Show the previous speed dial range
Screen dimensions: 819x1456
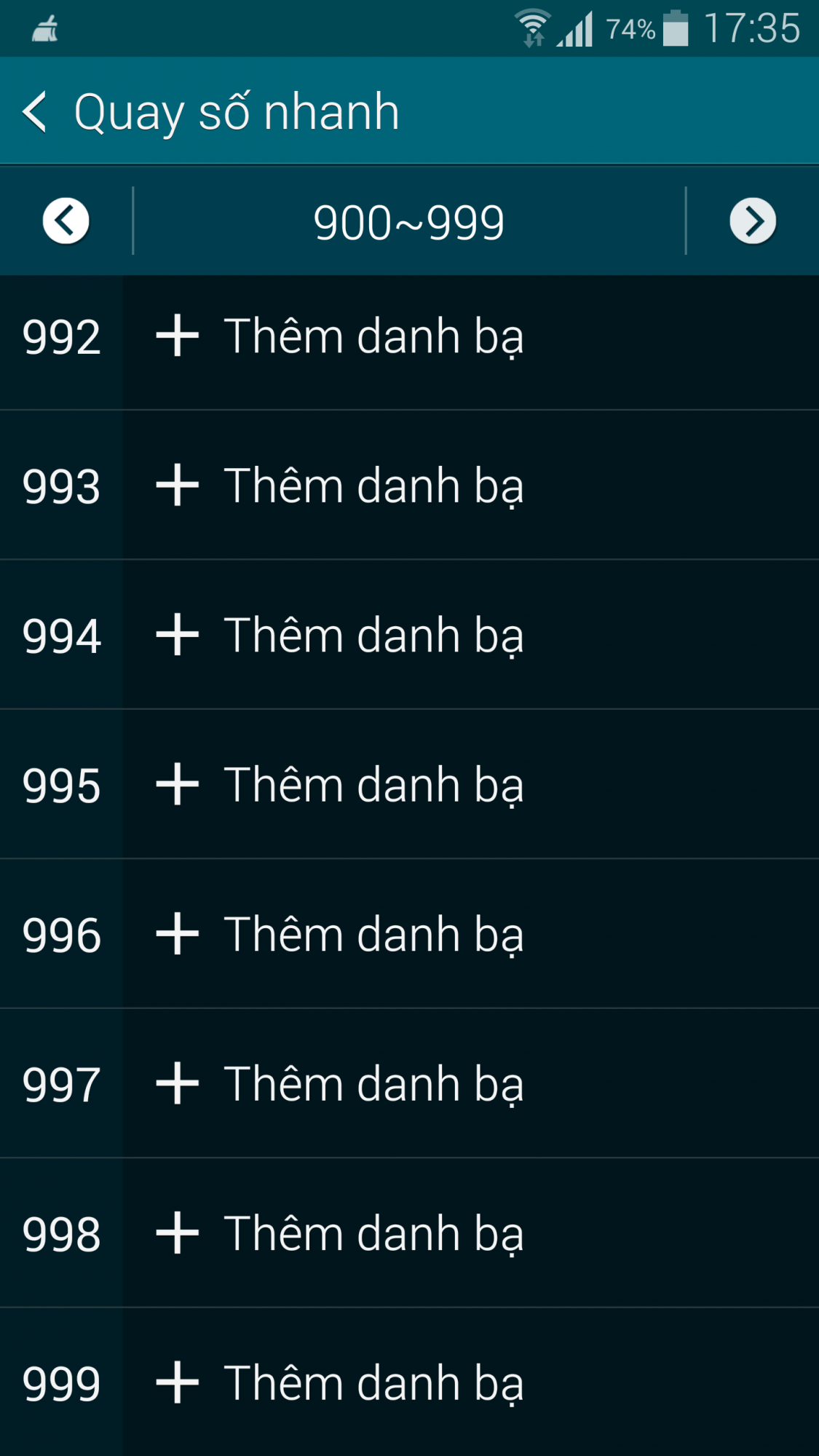(66, 221)
